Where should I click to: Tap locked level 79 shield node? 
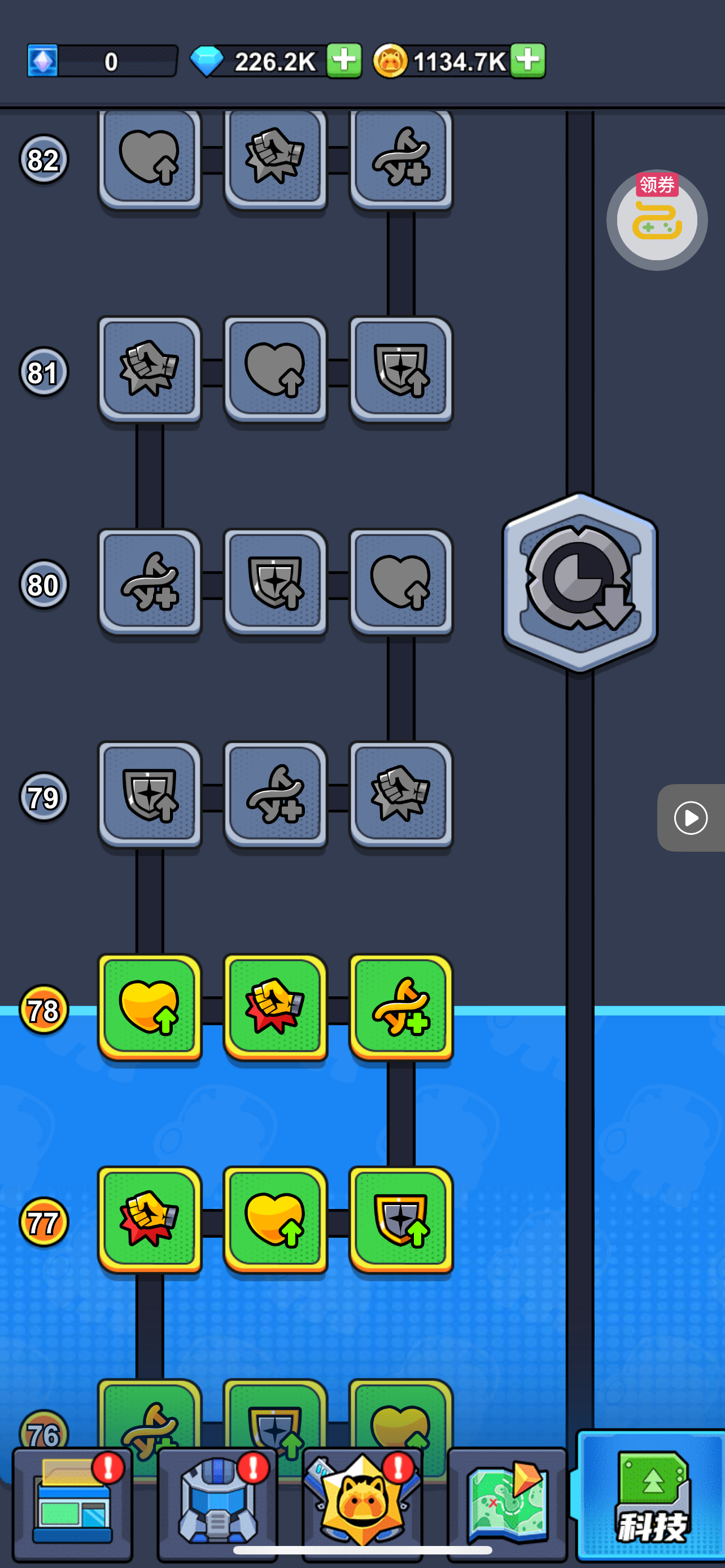[150, 794]
